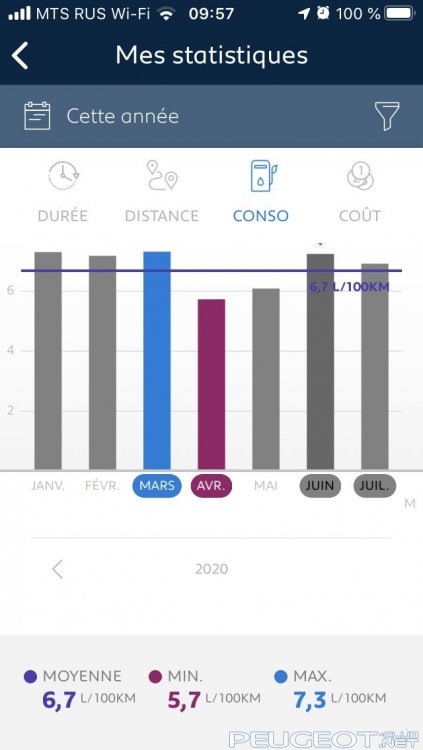Open the Cette année period selector
Image resolution: width=423 pixels, height=750 pixels.
[x=122, y=116]
